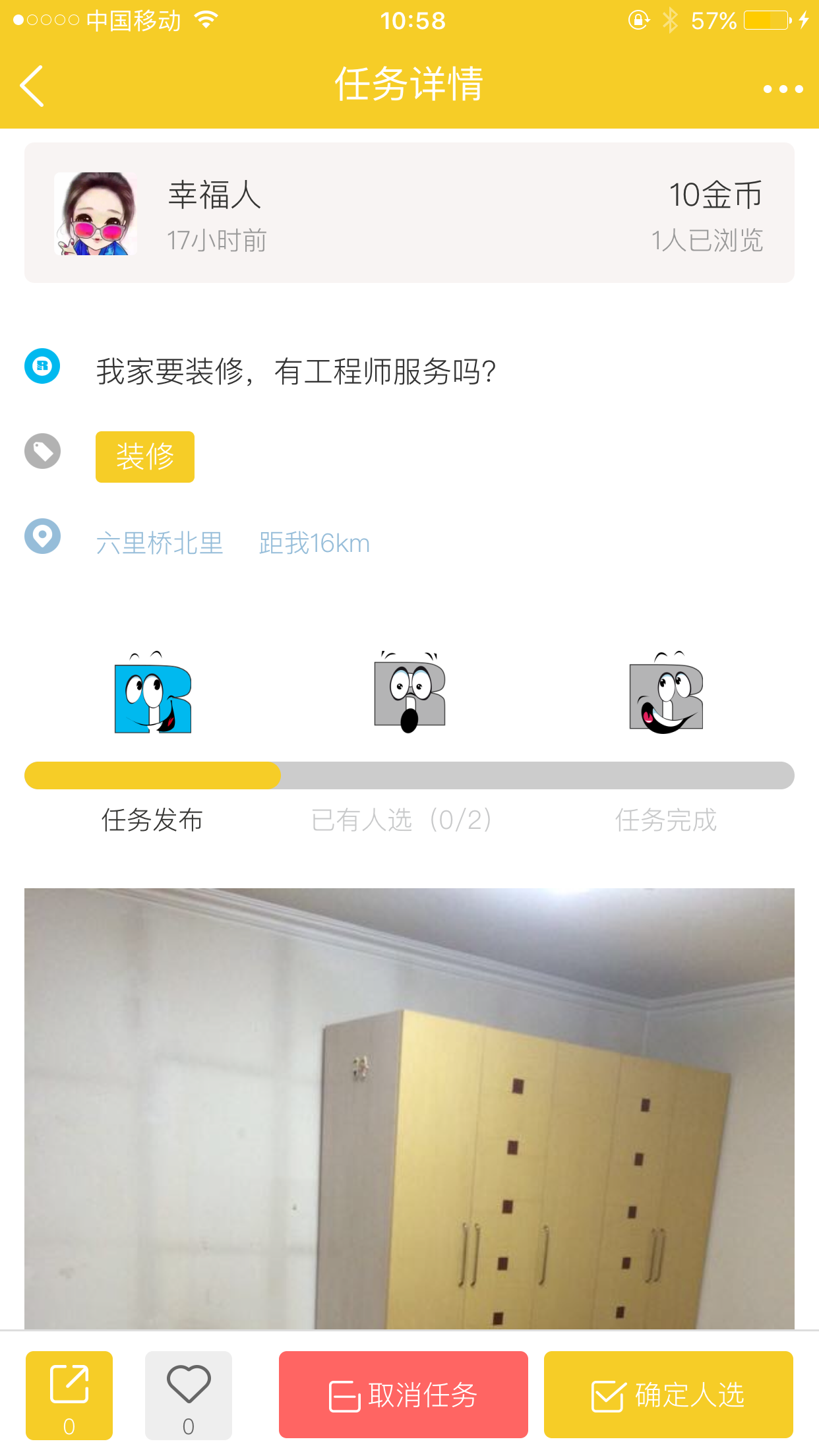The width and height of the screenshot is (819, 1456).
Task: Enlarge the wardrobe room photo
Action: [x=409, y=1108]
